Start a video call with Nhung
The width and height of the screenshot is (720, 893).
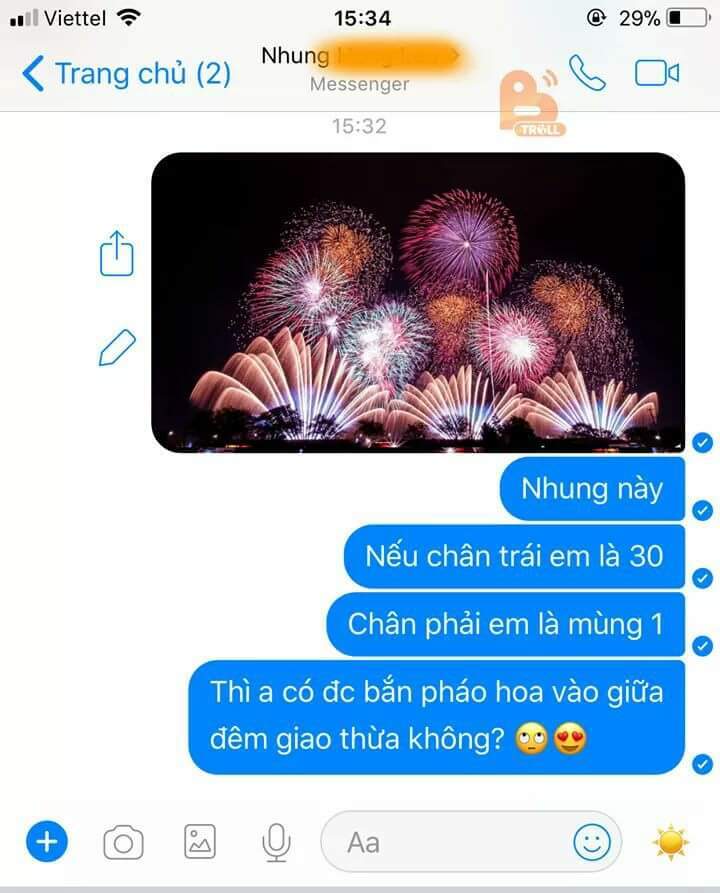(x=657, y=73)
